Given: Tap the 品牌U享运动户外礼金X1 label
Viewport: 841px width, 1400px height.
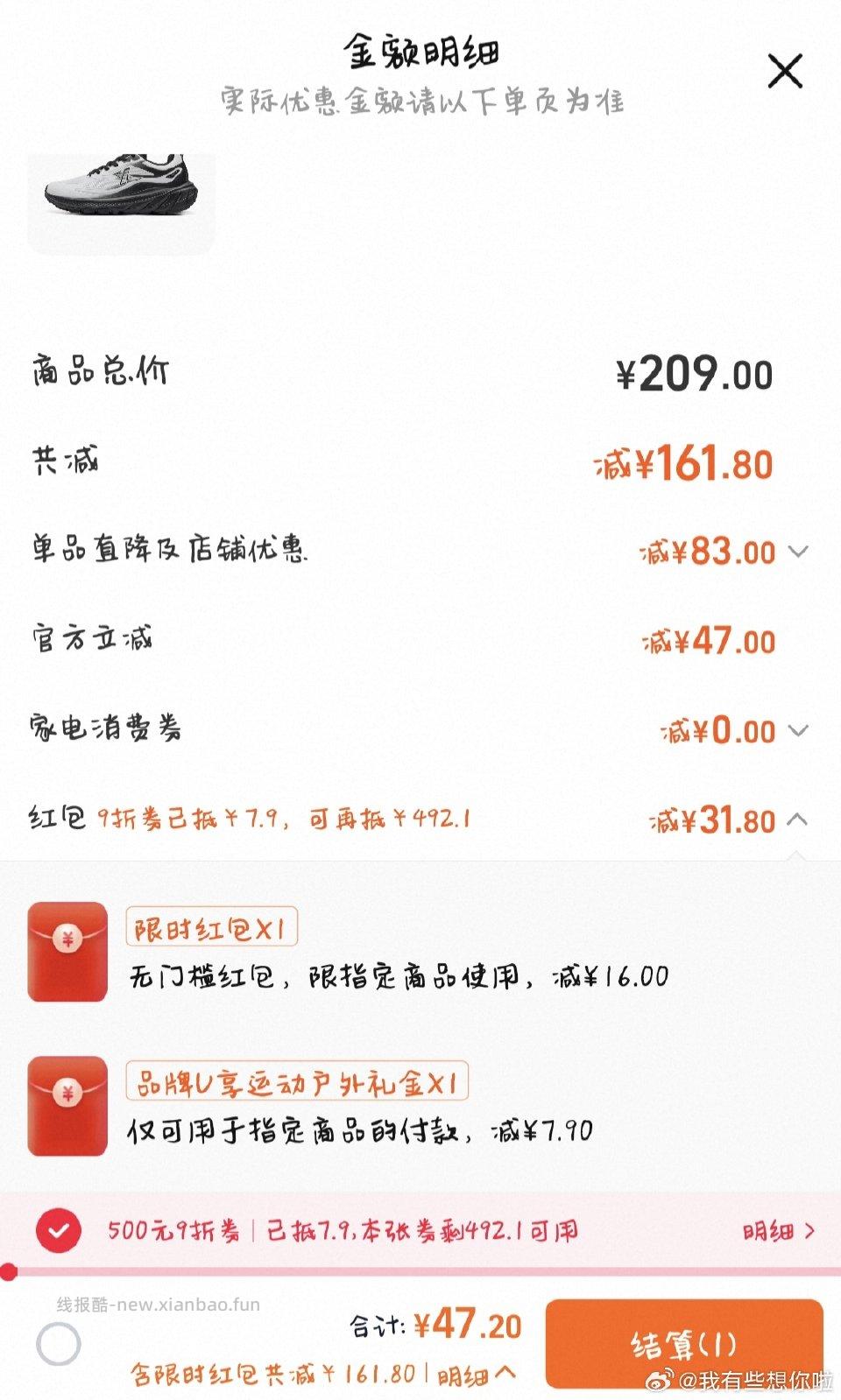Looking at the screenshot, I should point(298,1082).
